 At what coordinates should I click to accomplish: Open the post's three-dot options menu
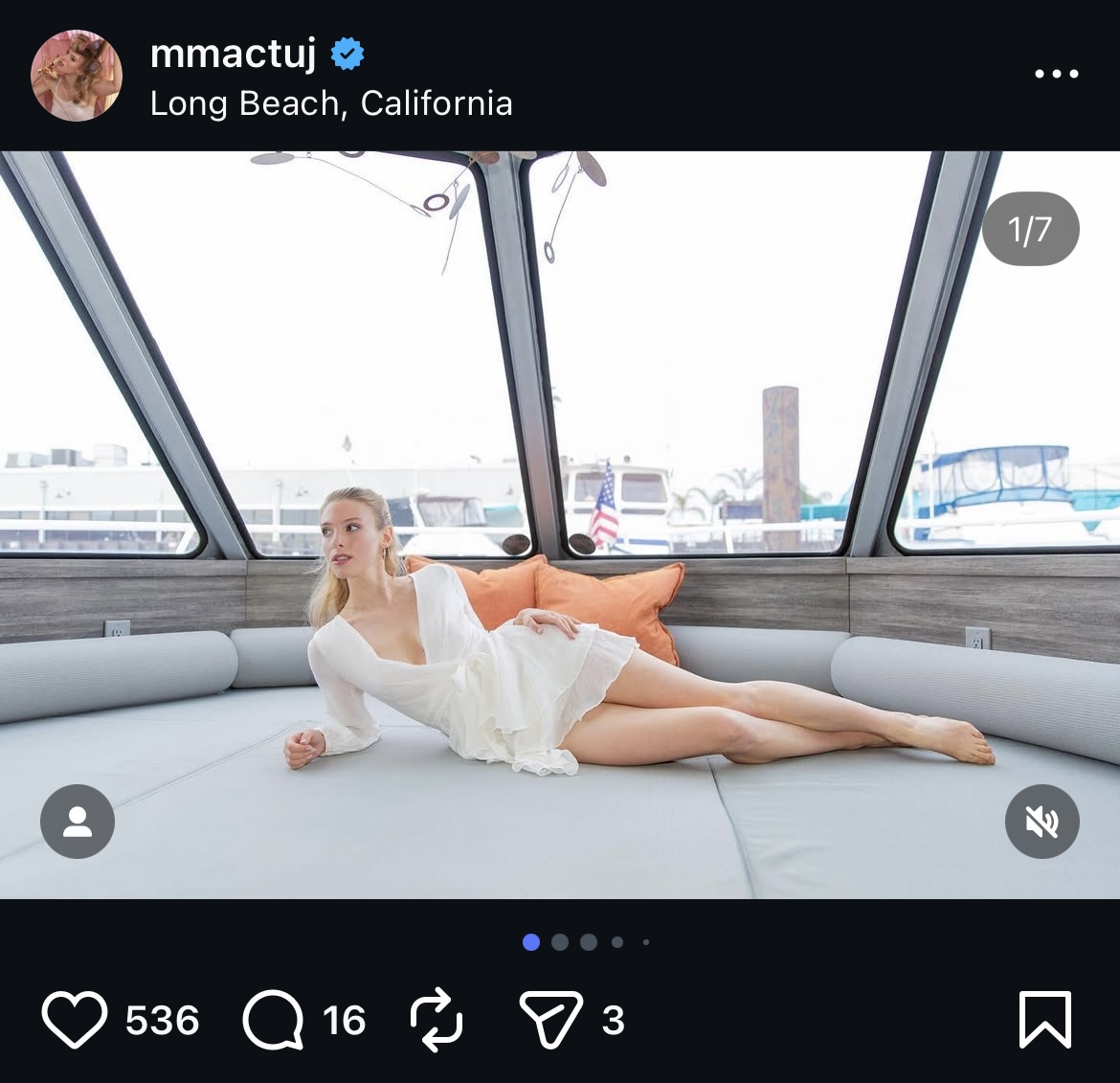[1056, 74]
